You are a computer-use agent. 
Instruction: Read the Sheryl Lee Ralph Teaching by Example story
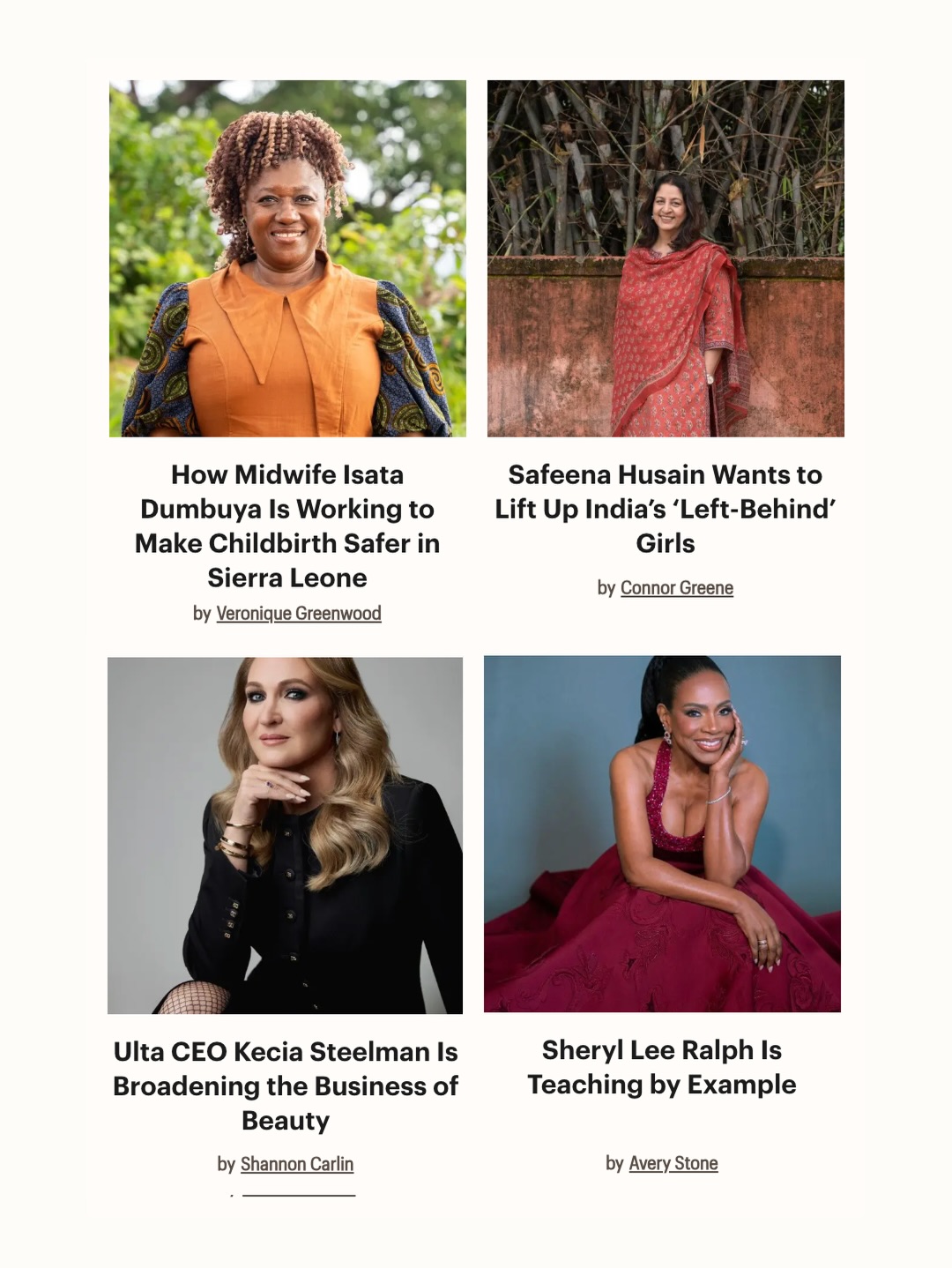[x=662, y=1067]
